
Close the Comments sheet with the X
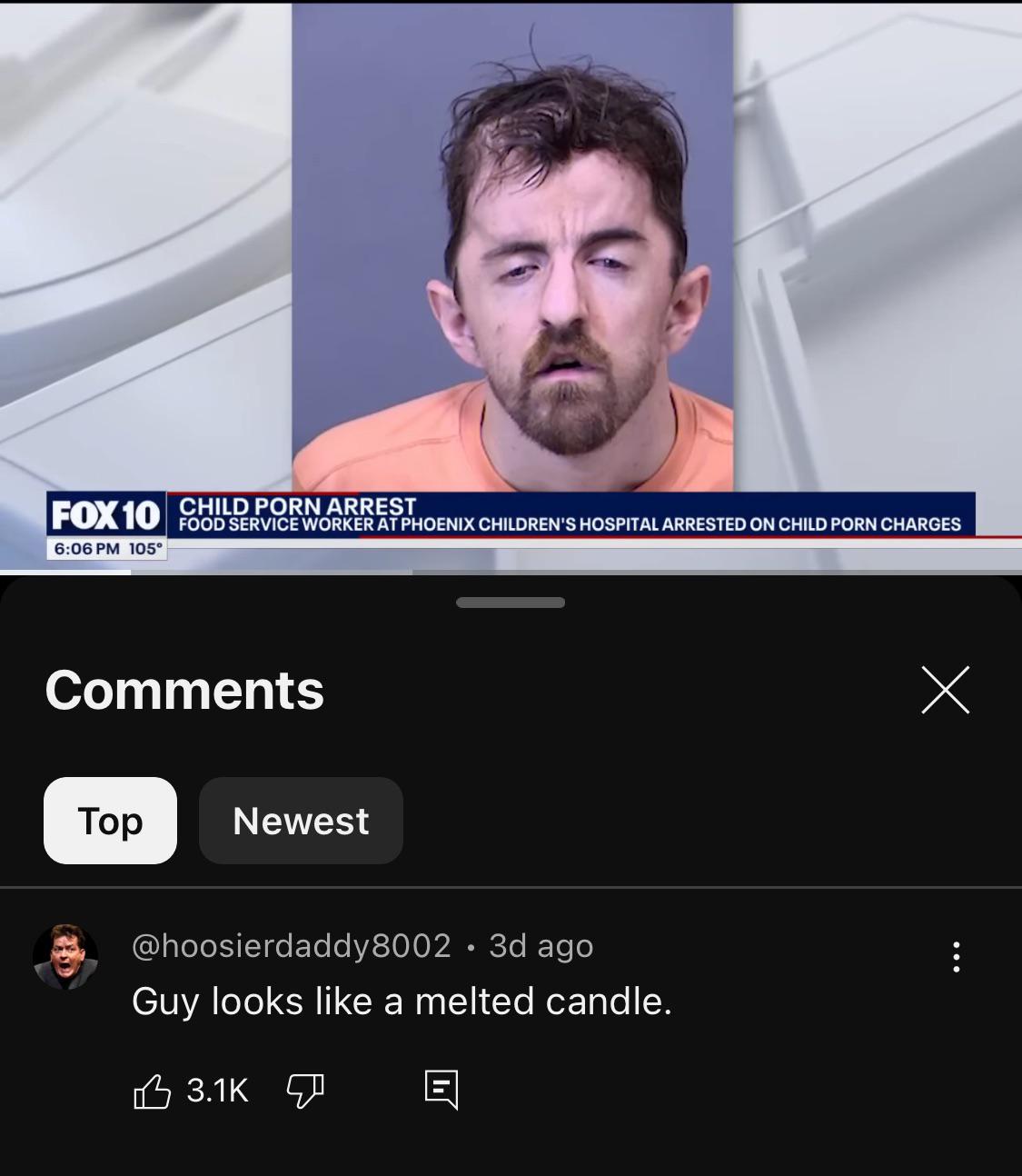pyautogui.click(x=947, y=689)
